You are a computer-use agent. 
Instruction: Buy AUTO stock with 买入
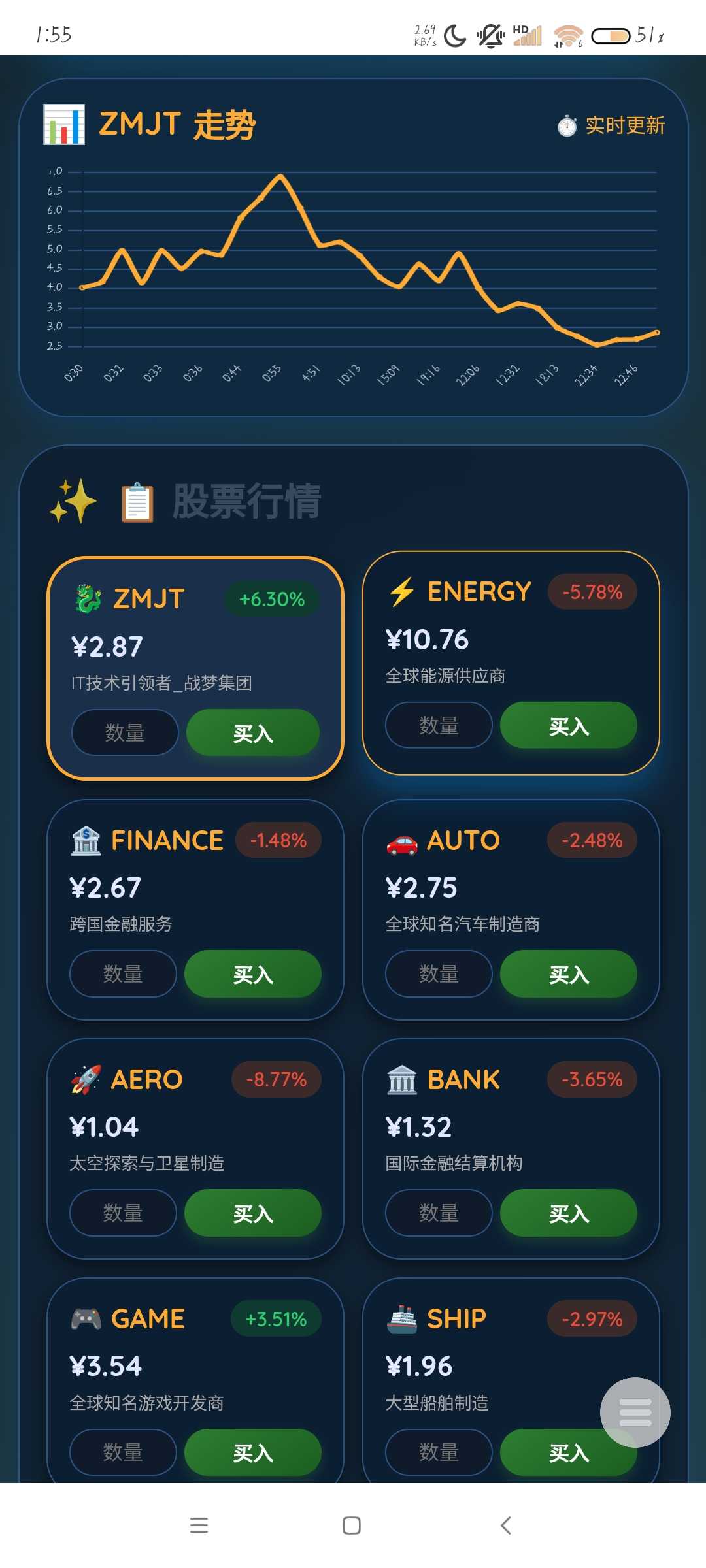(x=568, y=974)
